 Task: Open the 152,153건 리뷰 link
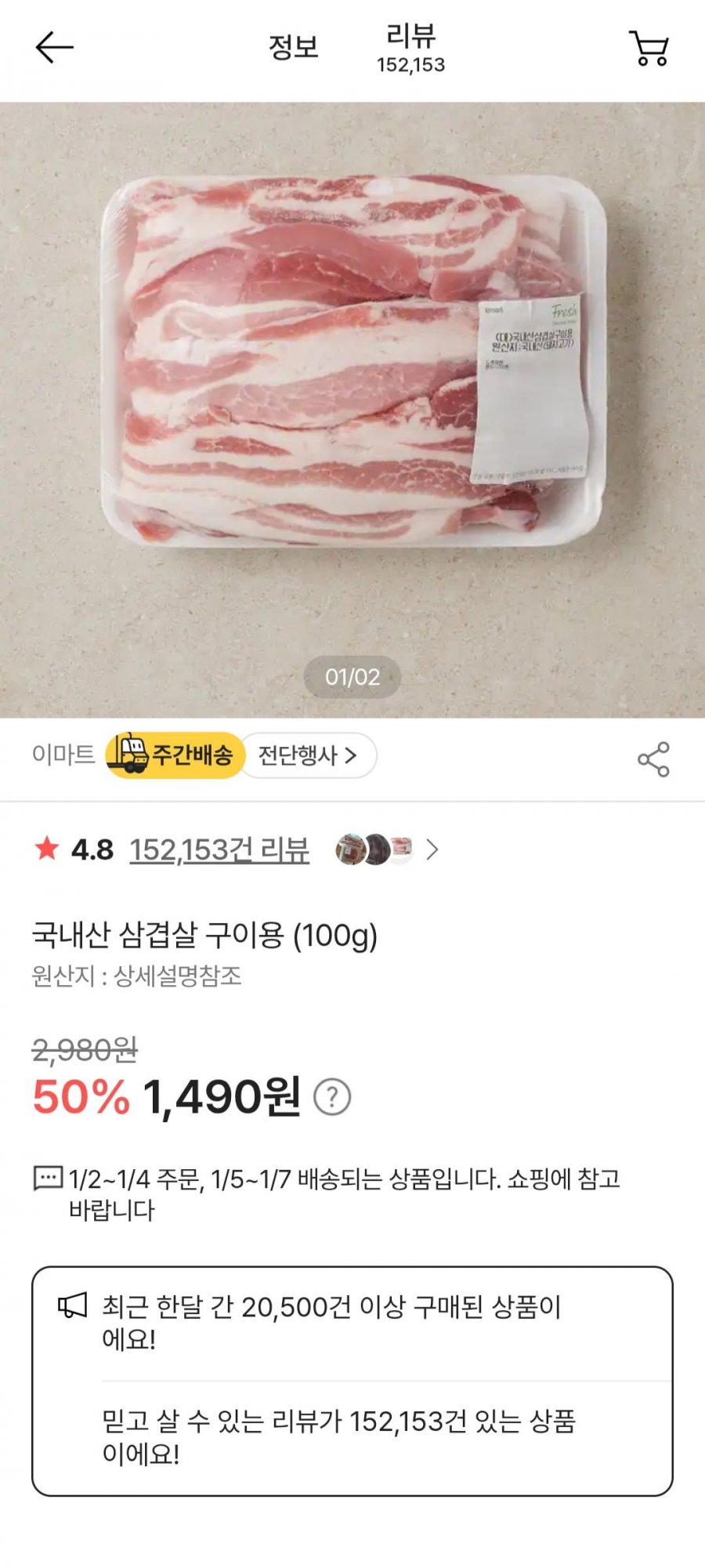(219, 849)
